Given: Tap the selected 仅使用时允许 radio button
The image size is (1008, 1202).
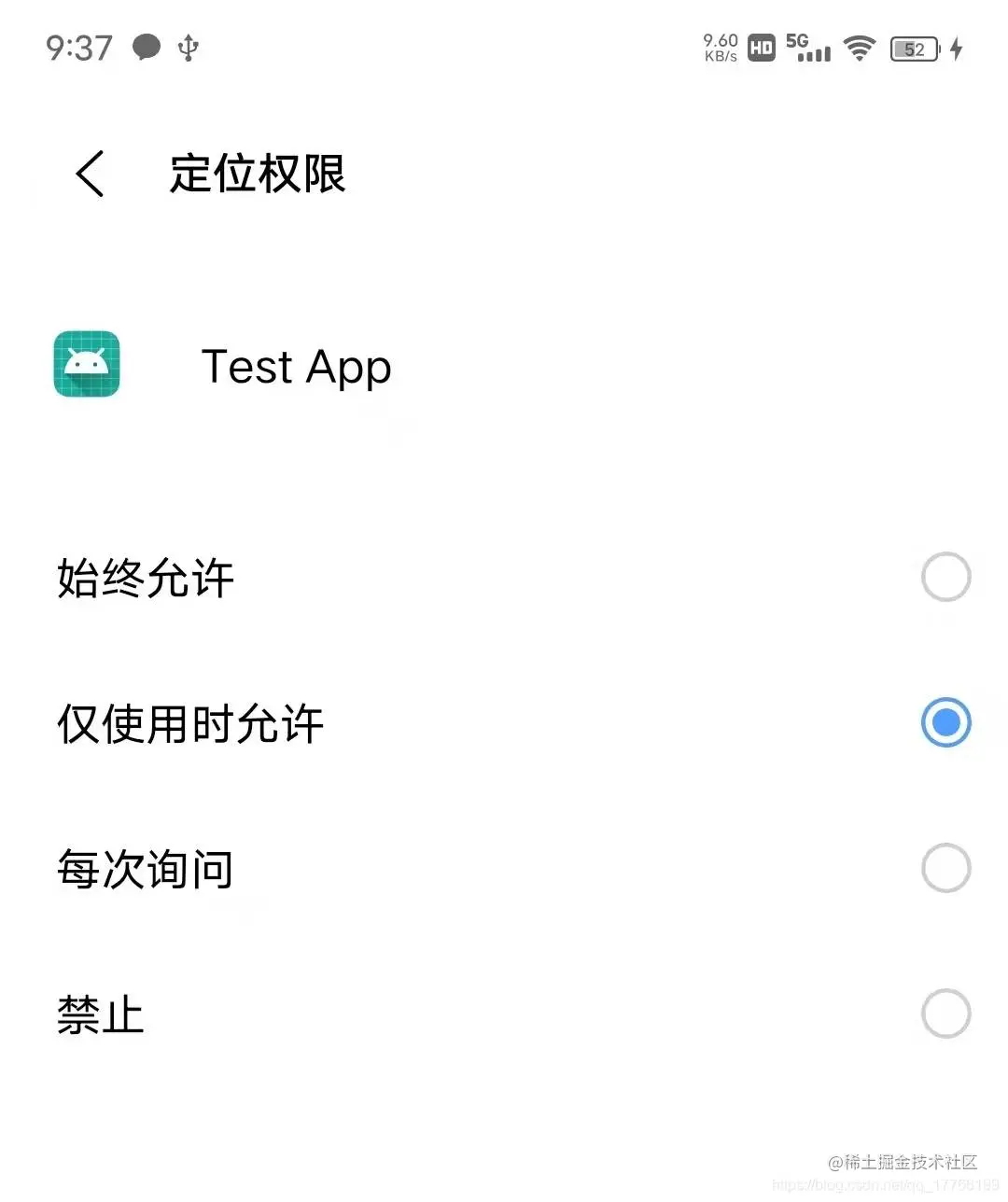Looking at the screenshot, I should click(x=946, y=721).
